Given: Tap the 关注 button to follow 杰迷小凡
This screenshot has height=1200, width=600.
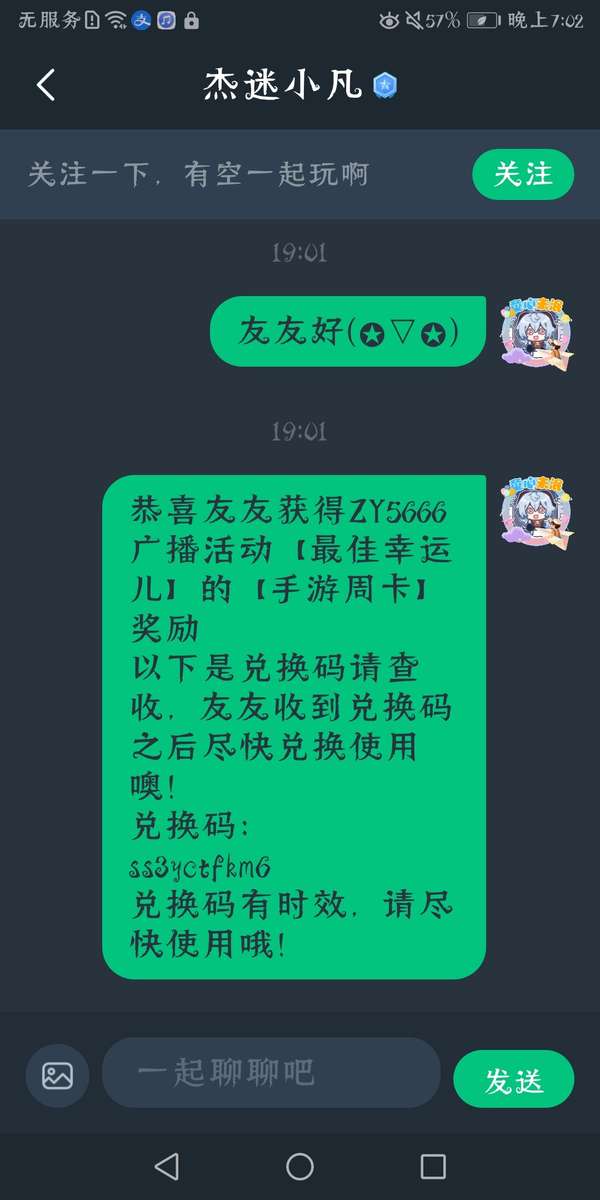Looking at the screenshot, I should click(523, 174).
